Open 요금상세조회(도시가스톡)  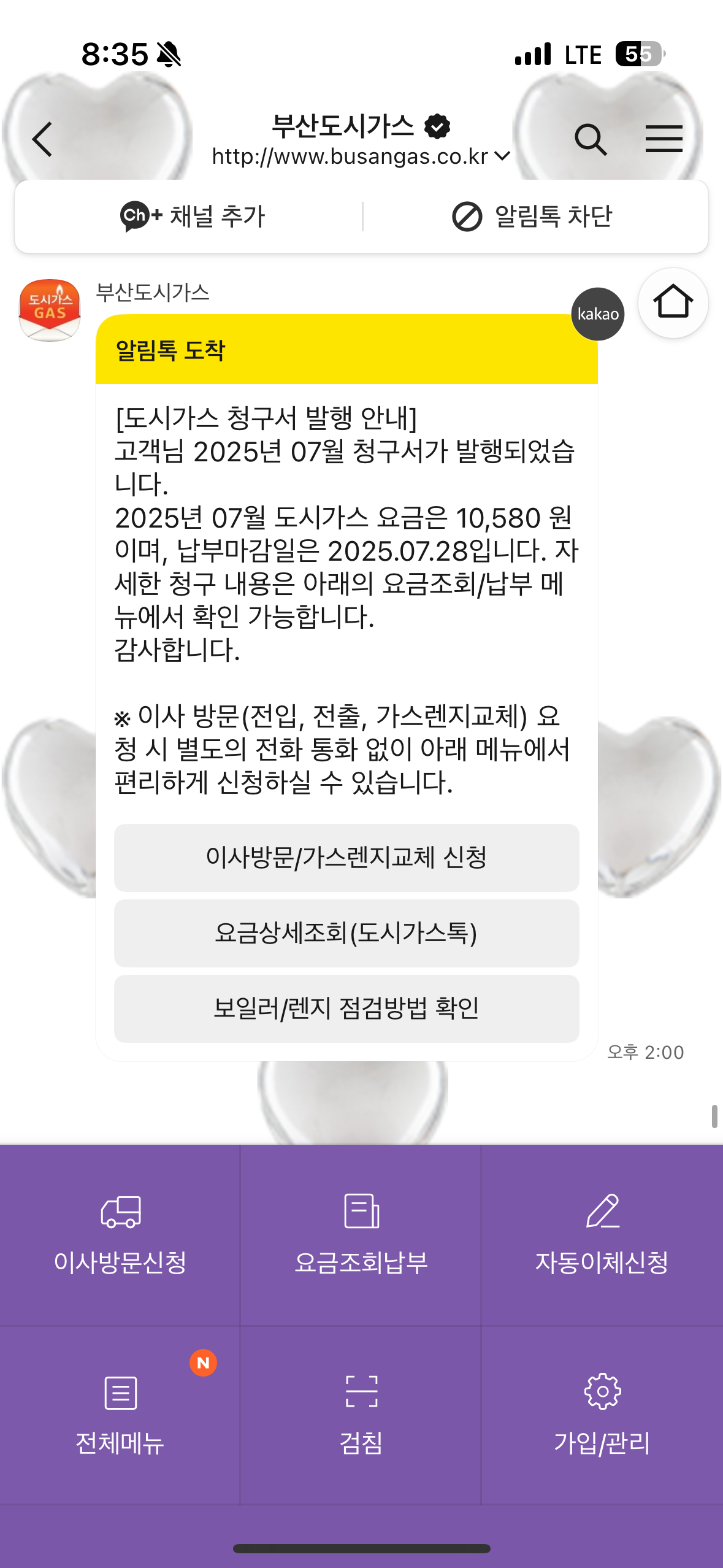[x=346, y=933]
